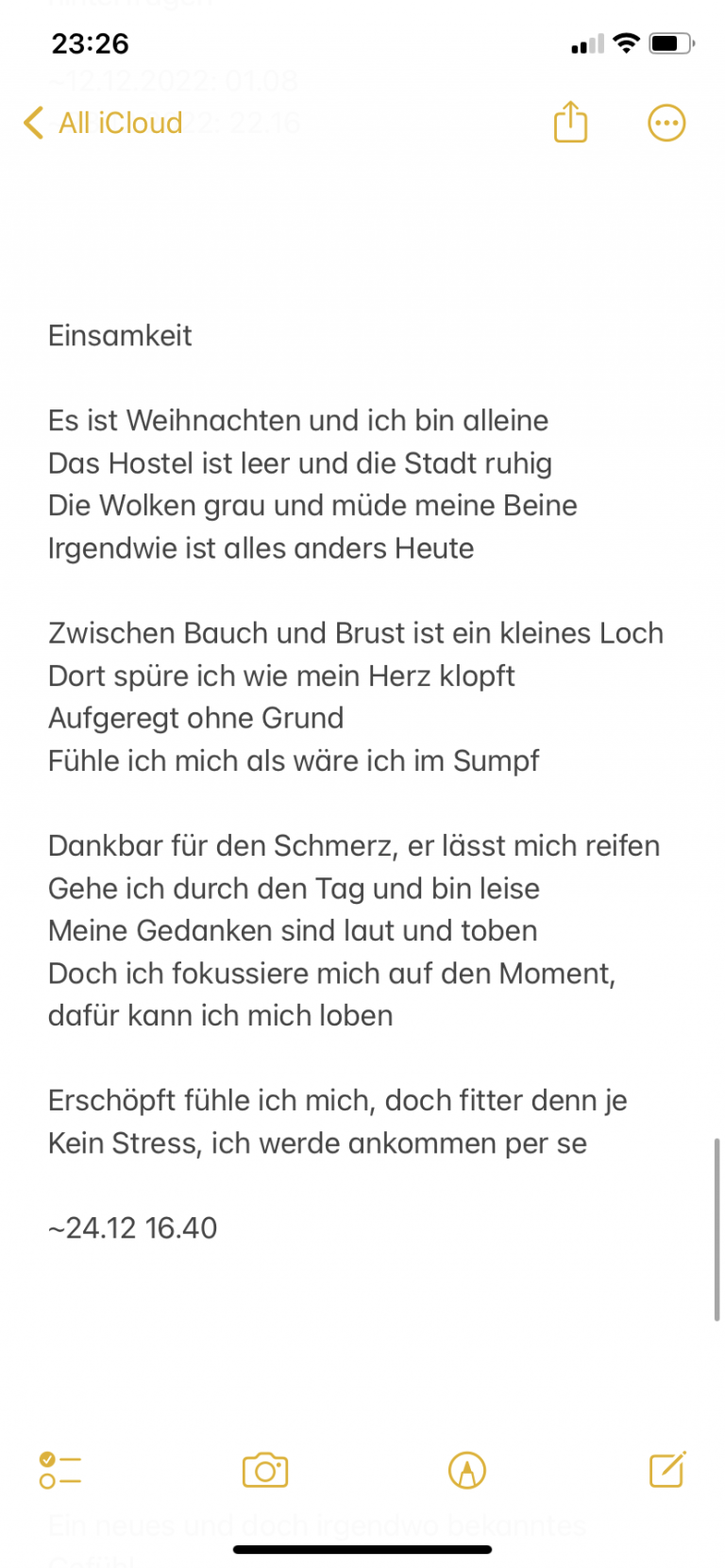This screenshot has height=1568, width=725.
Task: Add a checklist to the note
Action: (59, 1470)
